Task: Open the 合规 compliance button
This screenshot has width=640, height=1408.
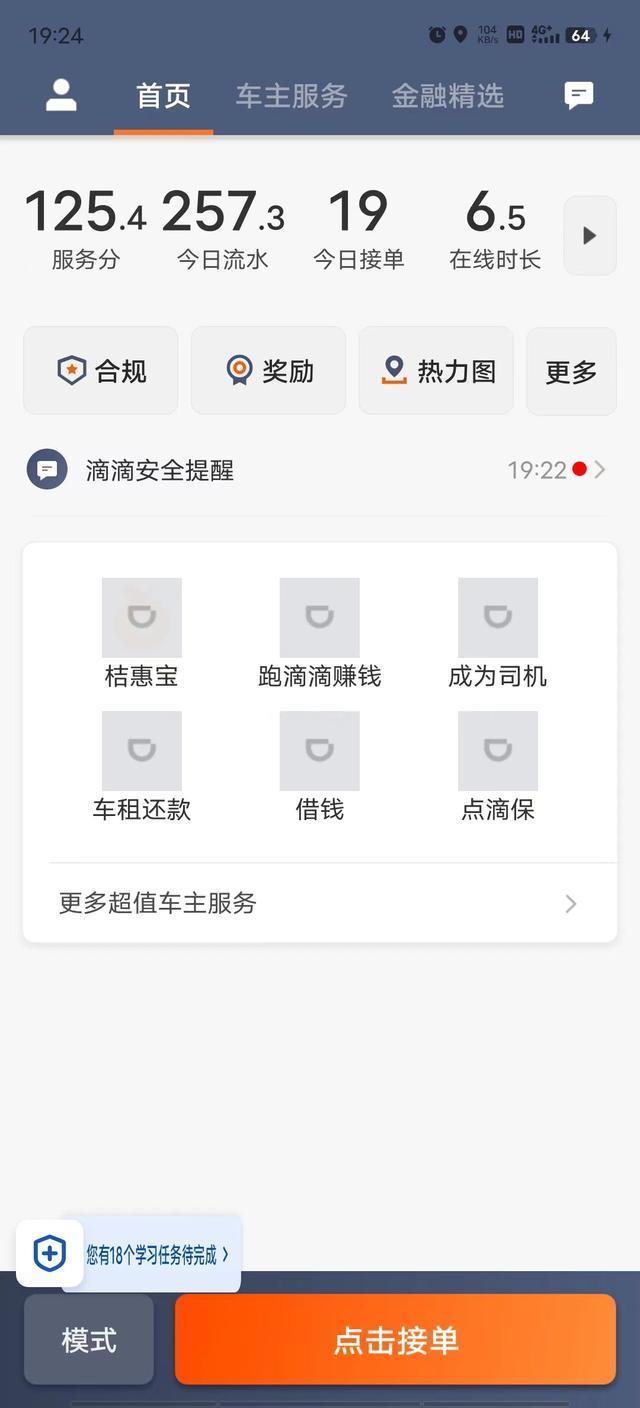Action: (x=101, y=371)
